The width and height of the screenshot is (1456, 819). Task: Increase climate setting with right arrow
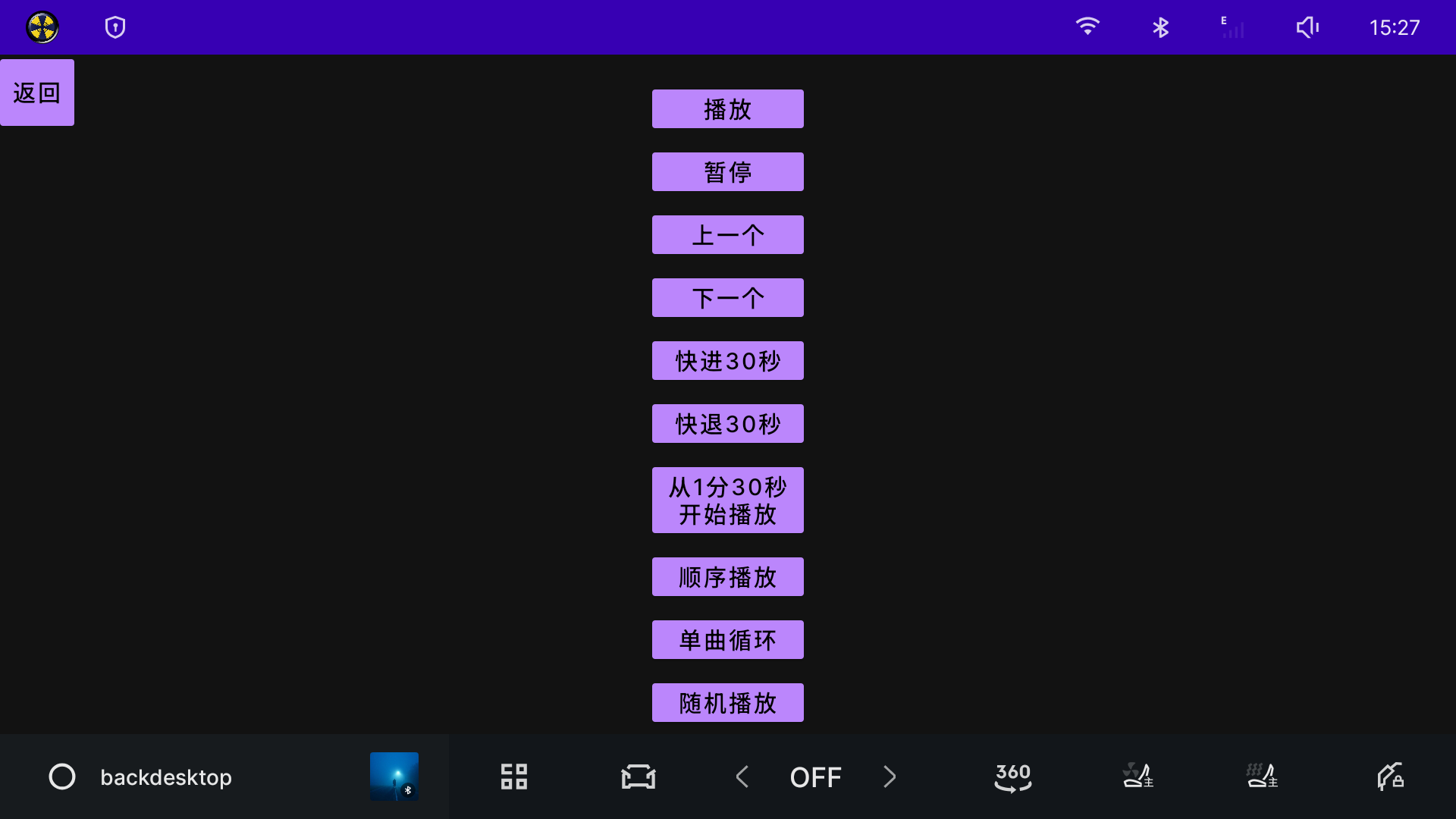pyautogui.click(x=890, y=777)
